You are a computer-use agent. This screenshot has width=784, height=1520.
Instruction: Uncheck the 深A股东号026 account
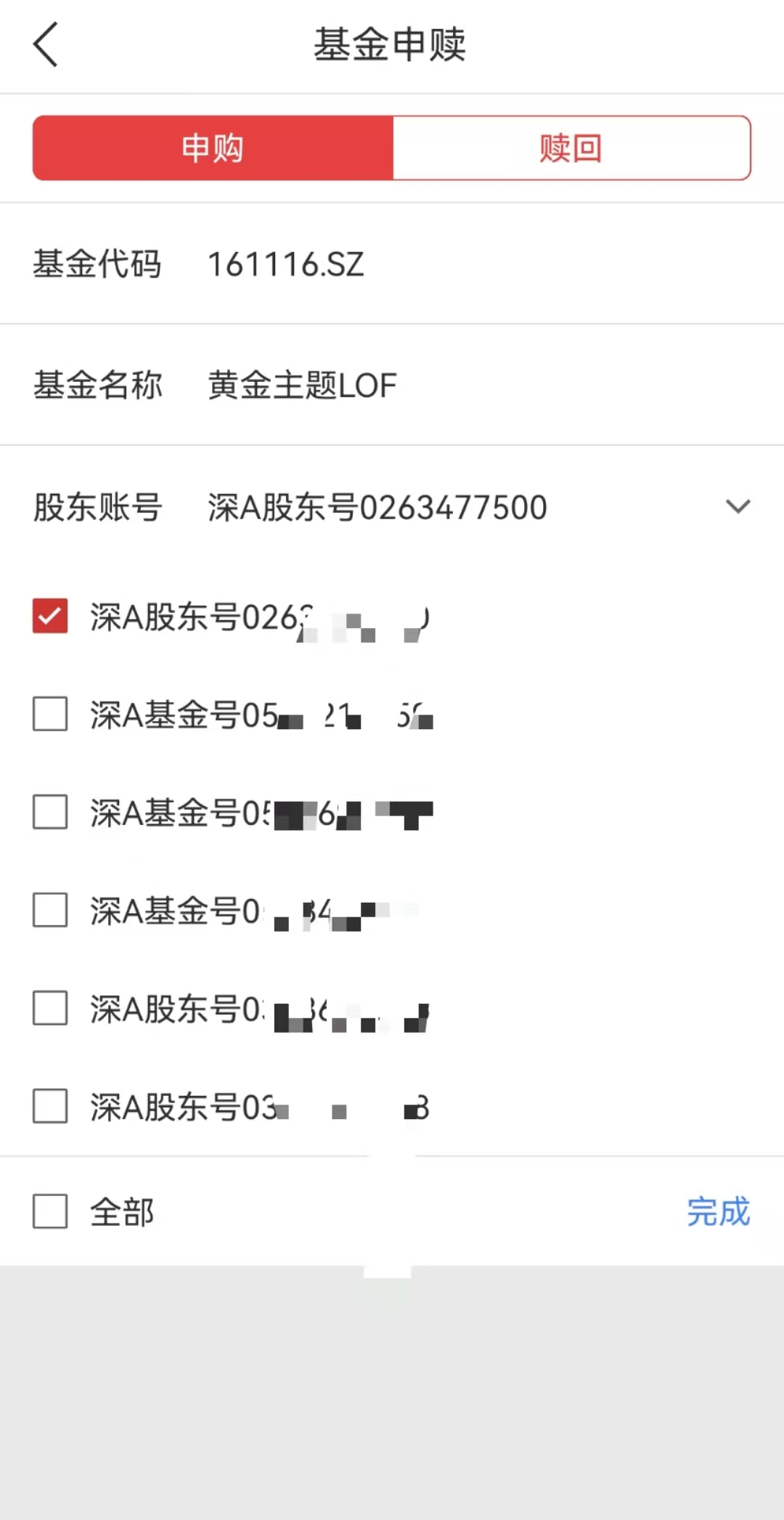pos(50,616)
